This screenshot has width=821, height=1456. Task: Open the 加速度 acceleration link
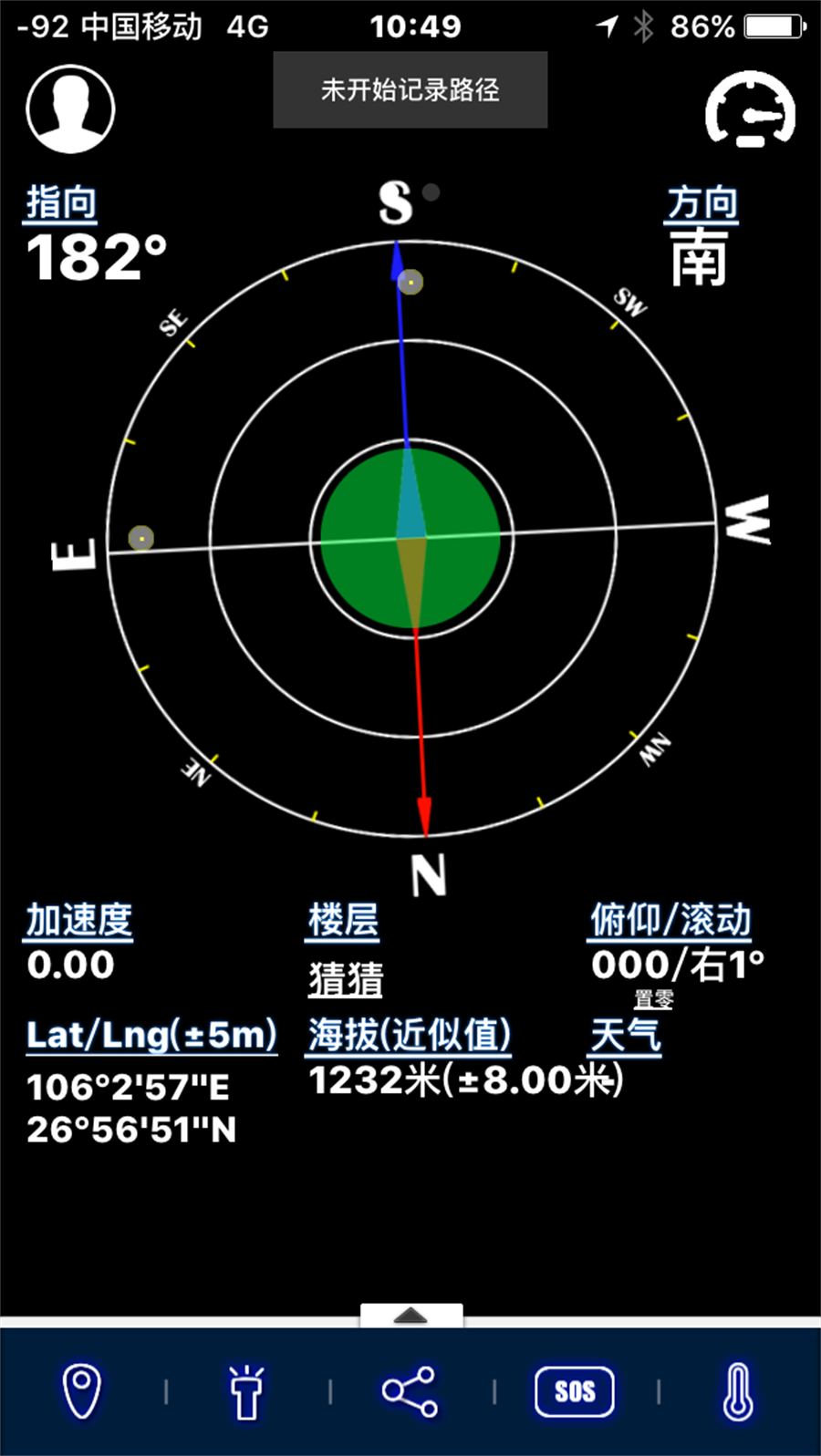coord(79,920)
